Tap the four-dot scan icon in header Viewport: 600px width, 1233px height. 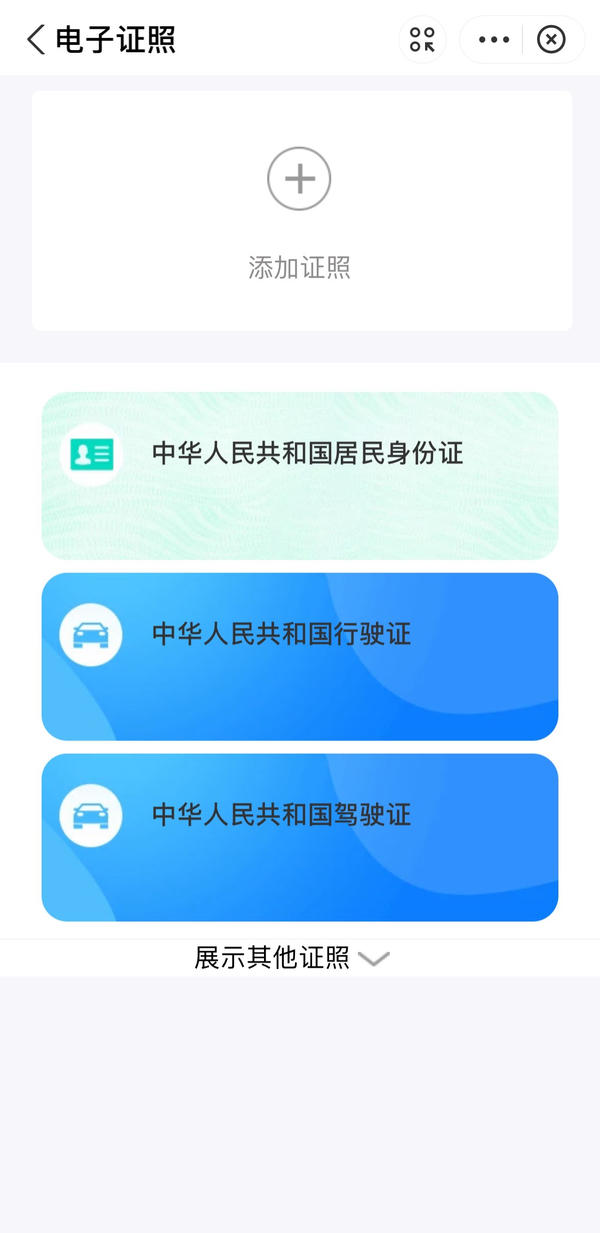422,40
